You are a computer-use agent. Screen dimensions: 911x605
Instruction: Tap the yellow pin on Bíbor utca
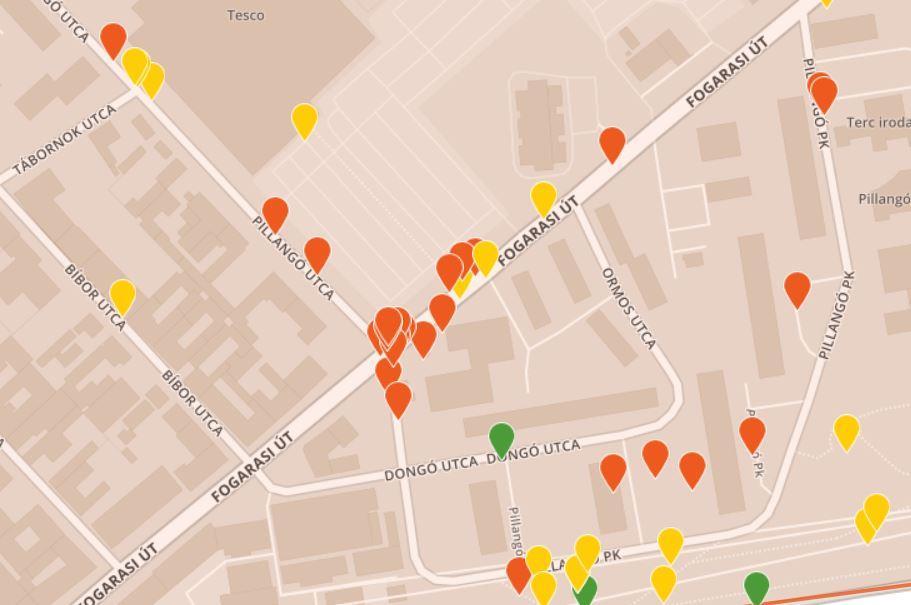122,295
